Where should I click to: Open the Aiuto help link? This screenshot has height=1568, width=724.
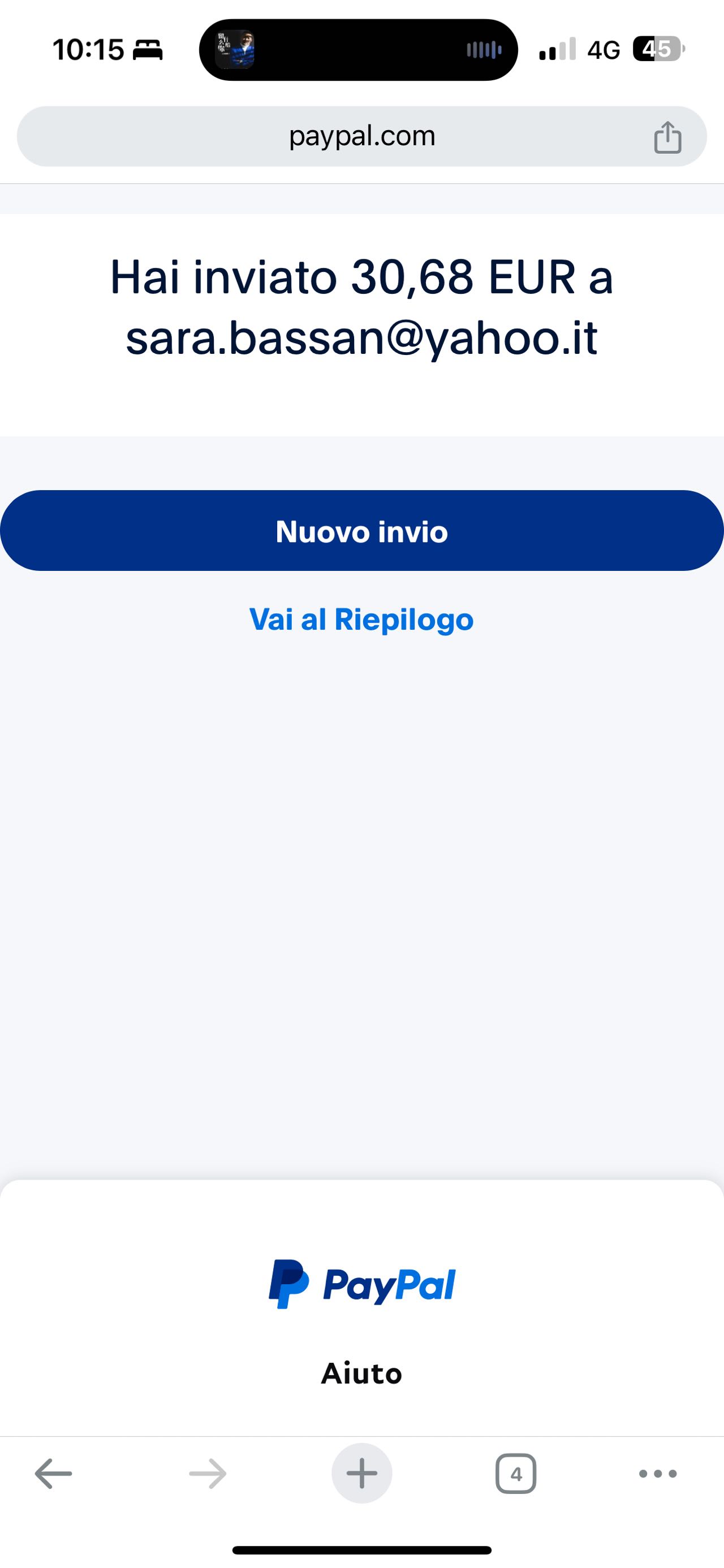(361, 1374)
